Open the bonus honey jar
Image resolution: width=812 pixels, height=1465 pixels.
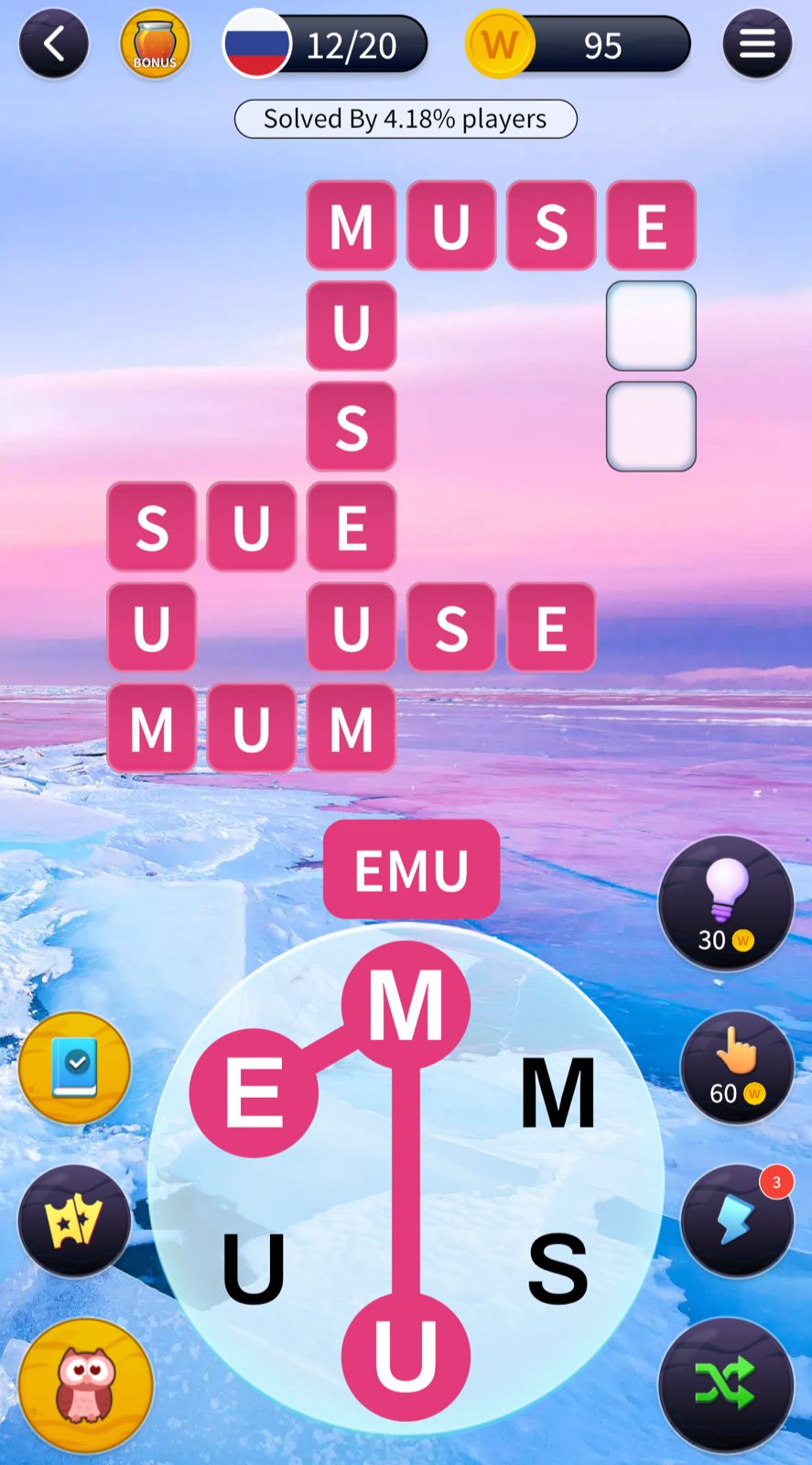pyautogui.click(x=155, y=44)
